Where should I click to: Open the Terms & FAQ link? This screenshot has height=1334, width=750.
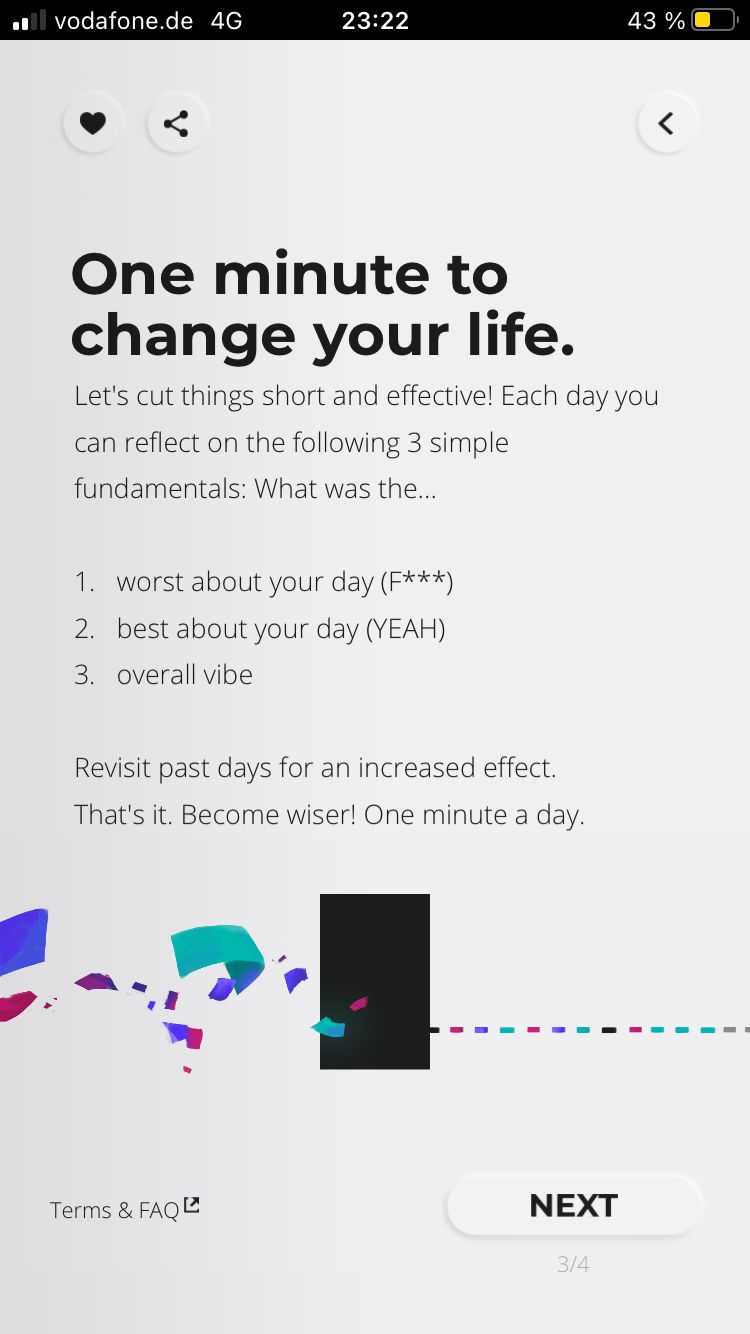click(125, 1210)
